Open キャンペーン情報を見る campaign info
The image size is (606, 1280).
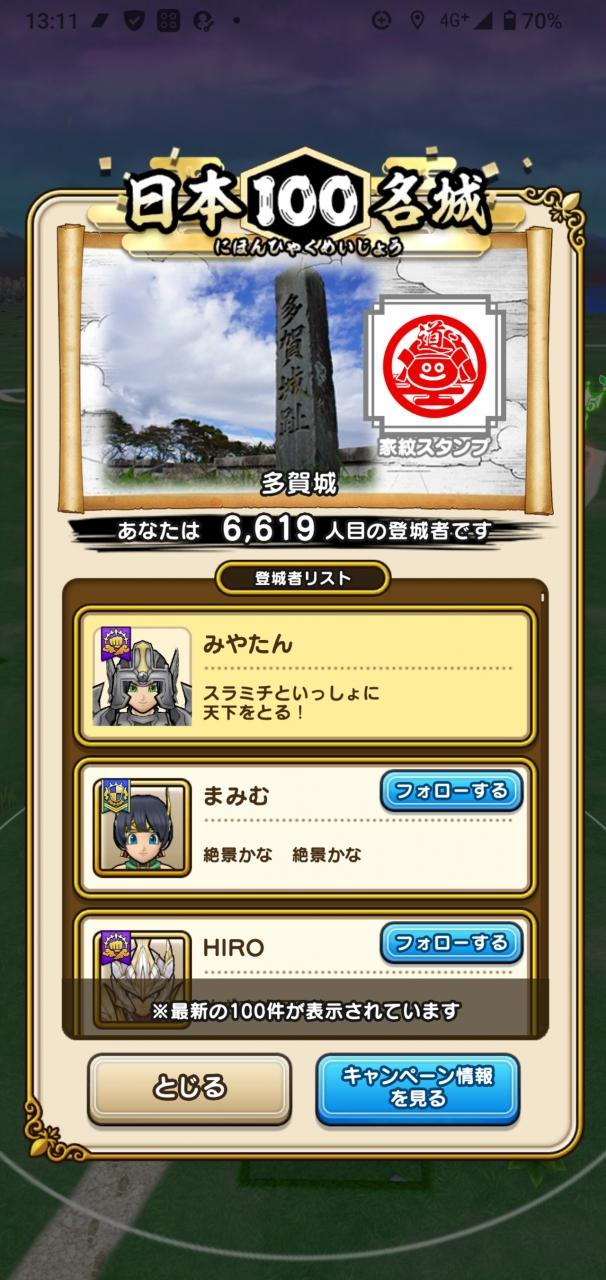(418, 1088)
